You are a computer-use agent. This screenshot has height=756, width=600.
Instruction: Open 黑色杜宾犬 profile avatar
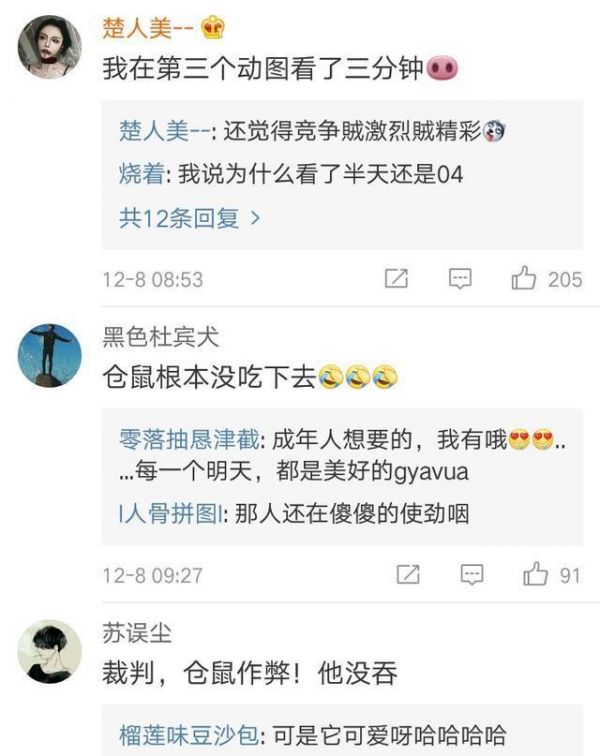49,355
